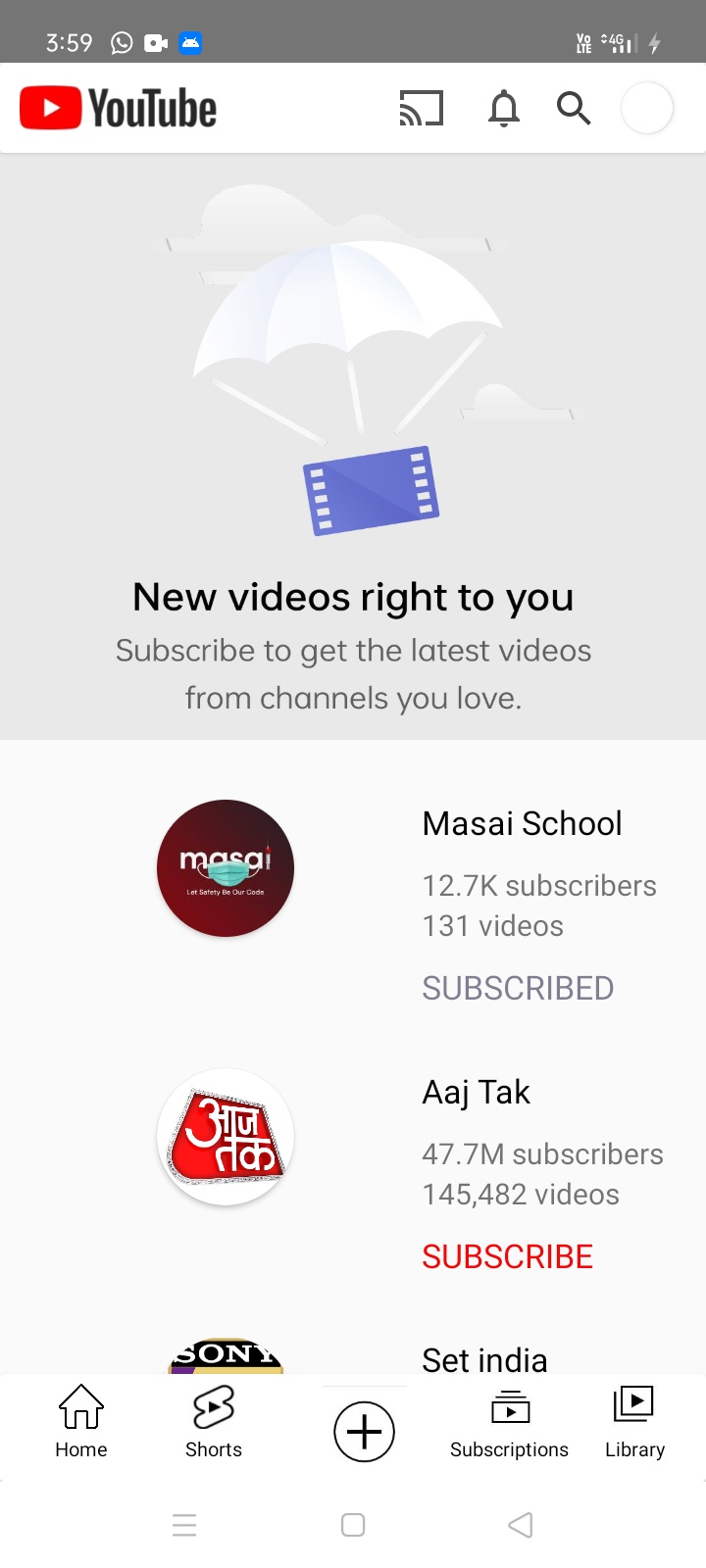Viewport: 706px width, 1568px height.
Task: Open the Cast to TV icon
Action: coord(421,108)
